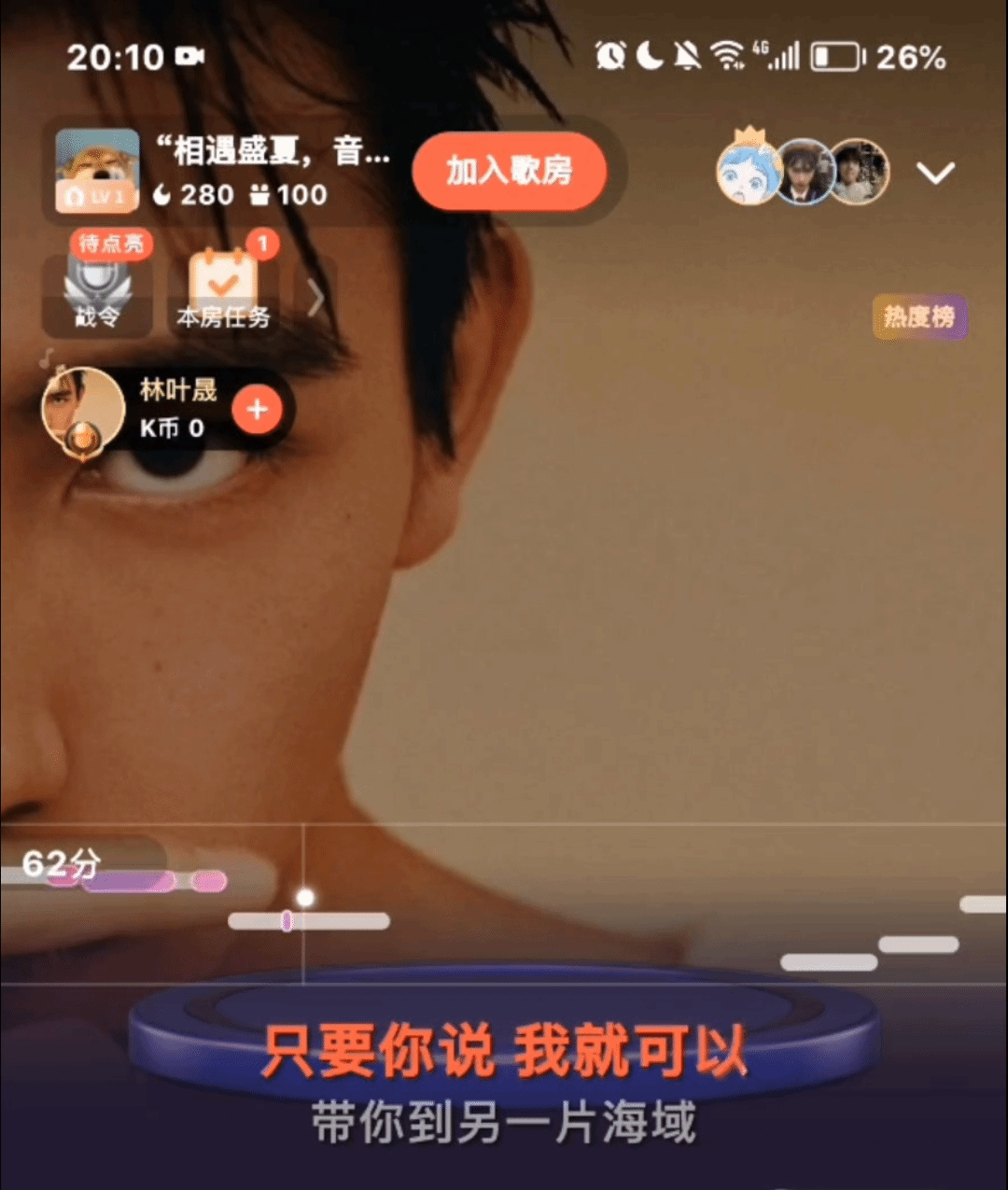Open the 战令 battle pass entry
The image size is (1008, 1190).
click(x=97, y=294)
